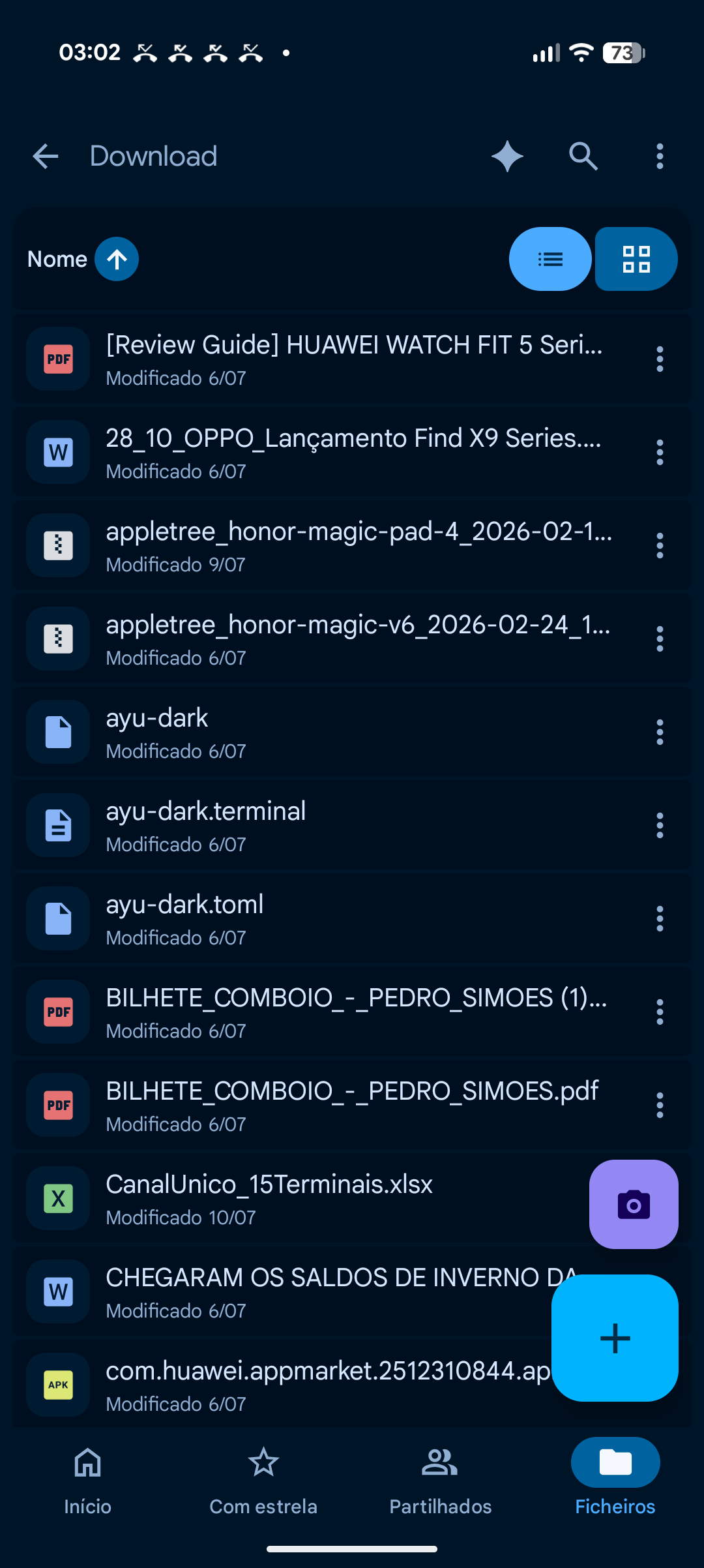Open more options for ayu-dark.terminal
Image resolution: width=704 pixels, height=1568 pixels.
click(x=660, y=826)
